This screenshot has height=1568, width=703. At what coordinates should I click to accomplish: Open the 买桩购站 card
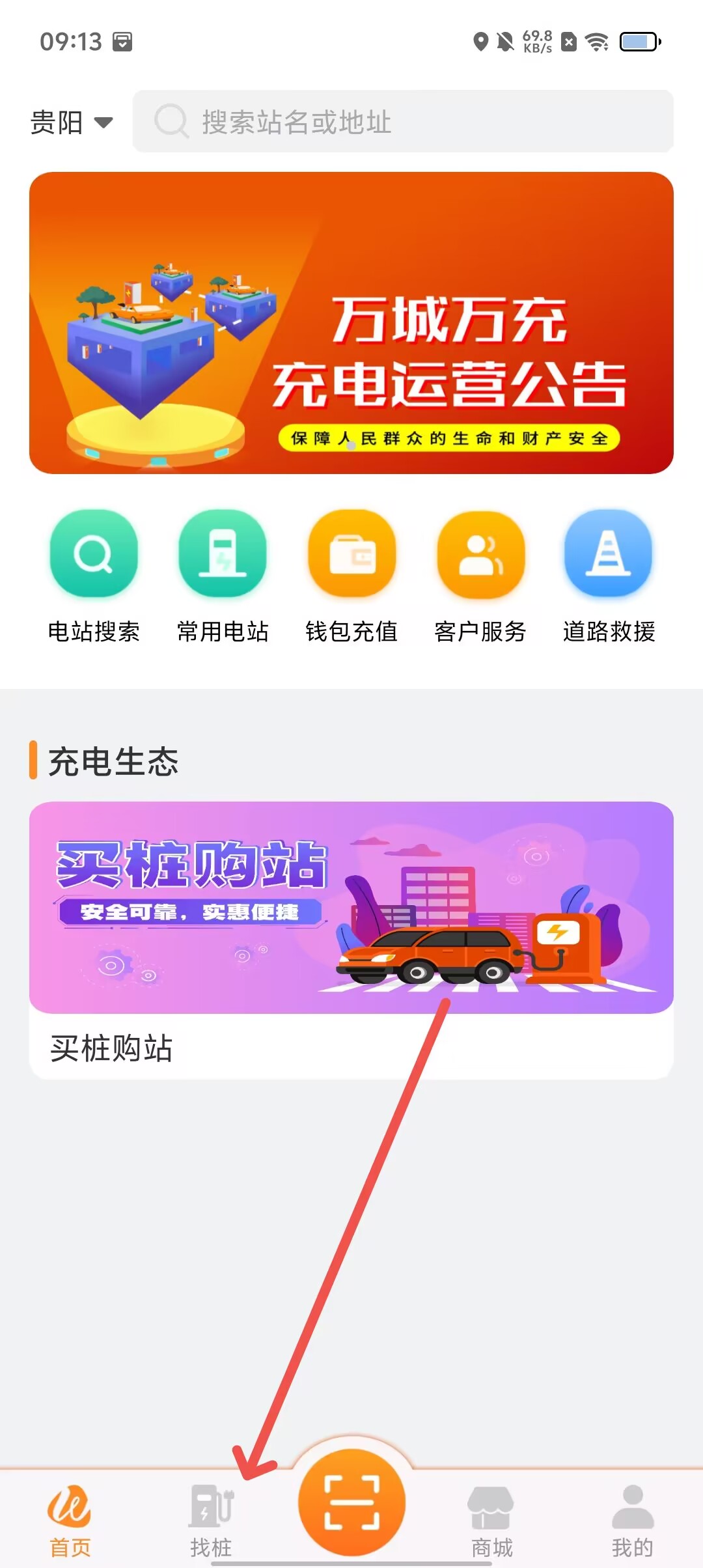point(351,940)
